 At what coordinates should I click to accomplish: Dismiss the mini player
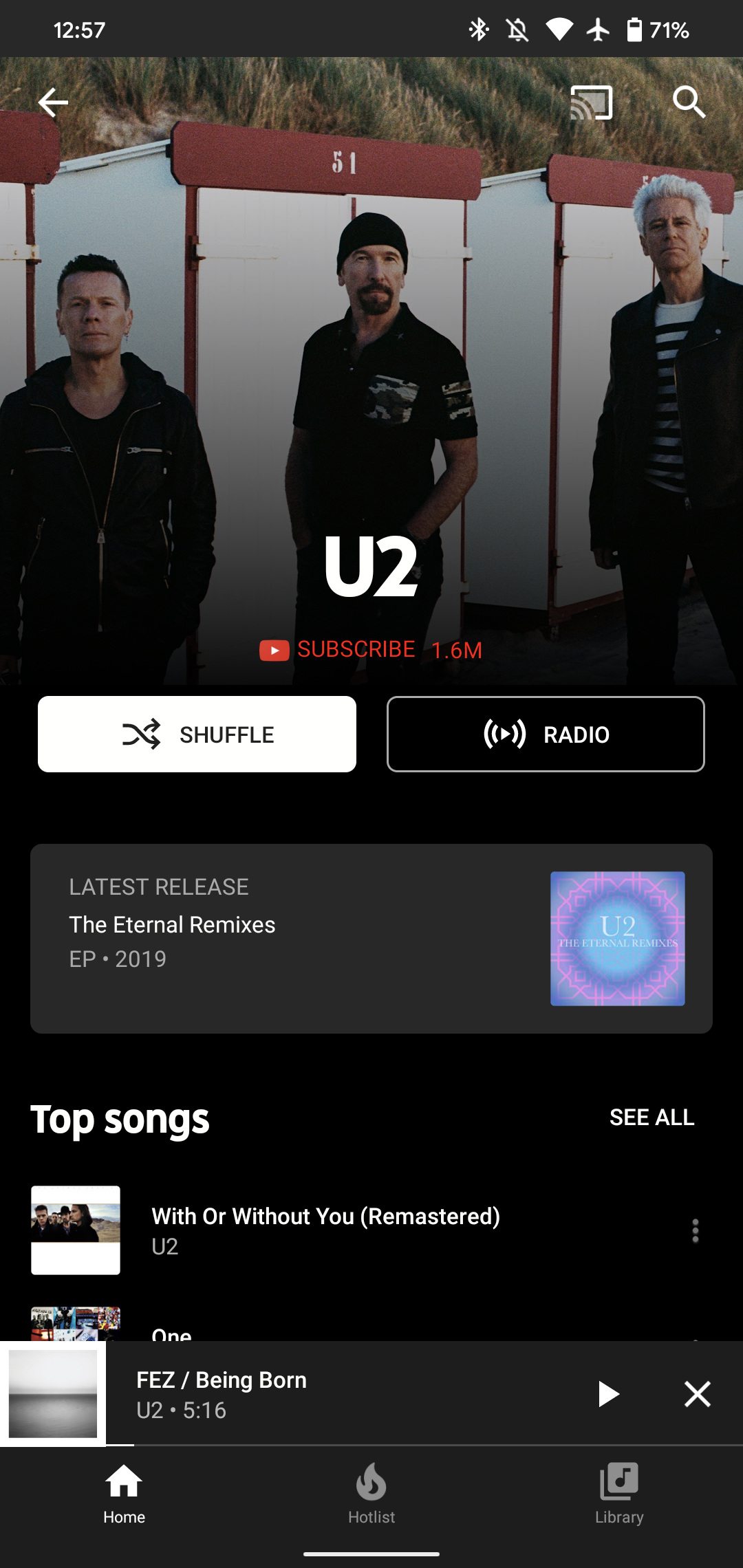(697, 1394)
